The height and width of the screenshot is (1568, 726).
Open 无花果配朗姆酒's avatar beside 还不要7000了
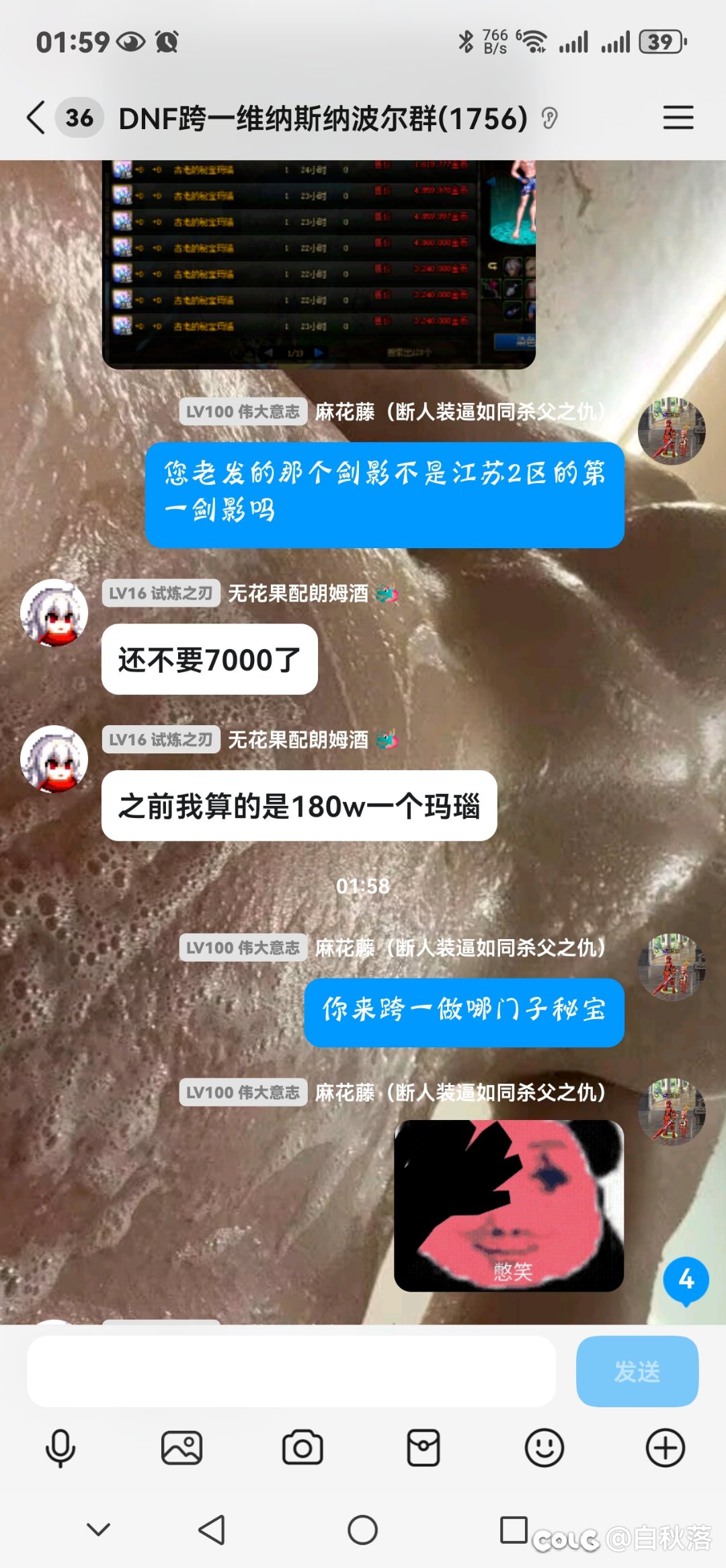54,613
